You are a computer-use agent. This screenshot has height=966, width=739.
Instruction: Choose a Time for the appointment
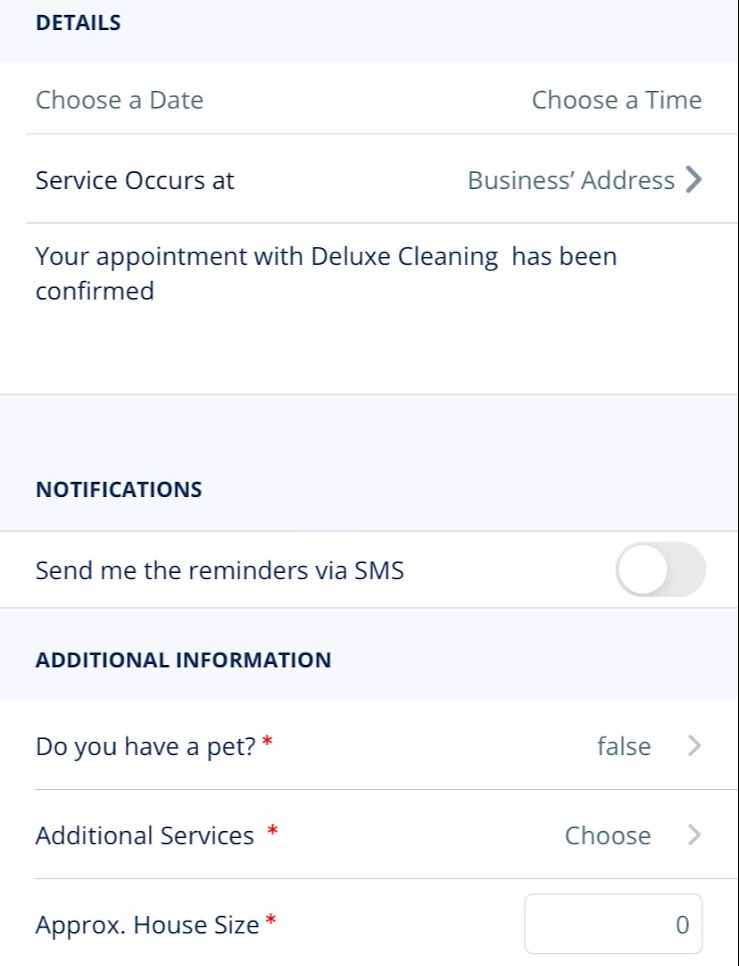(616, 100)
